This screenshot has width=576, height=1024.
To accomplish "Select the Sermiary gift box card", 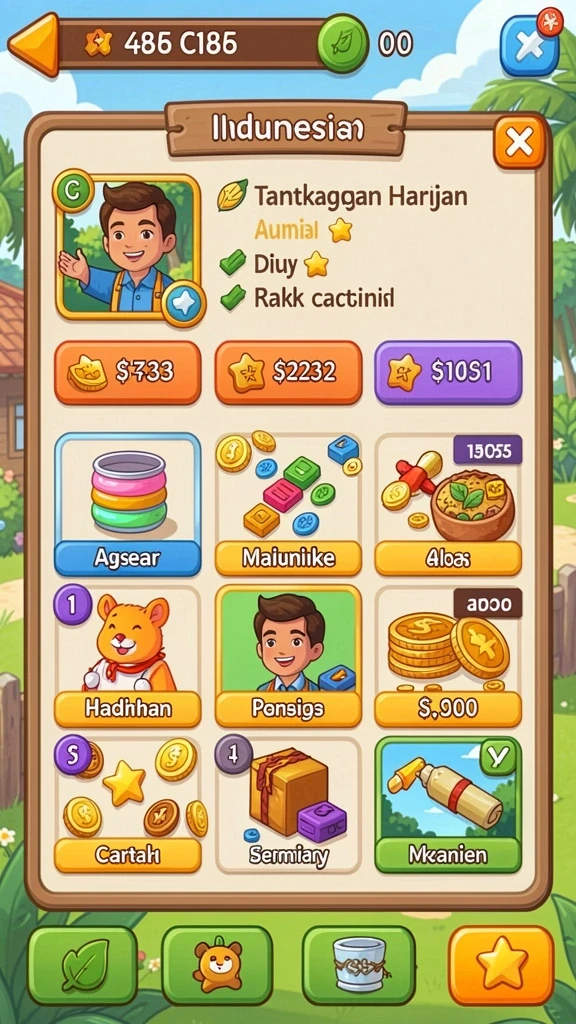I will 288,805.
